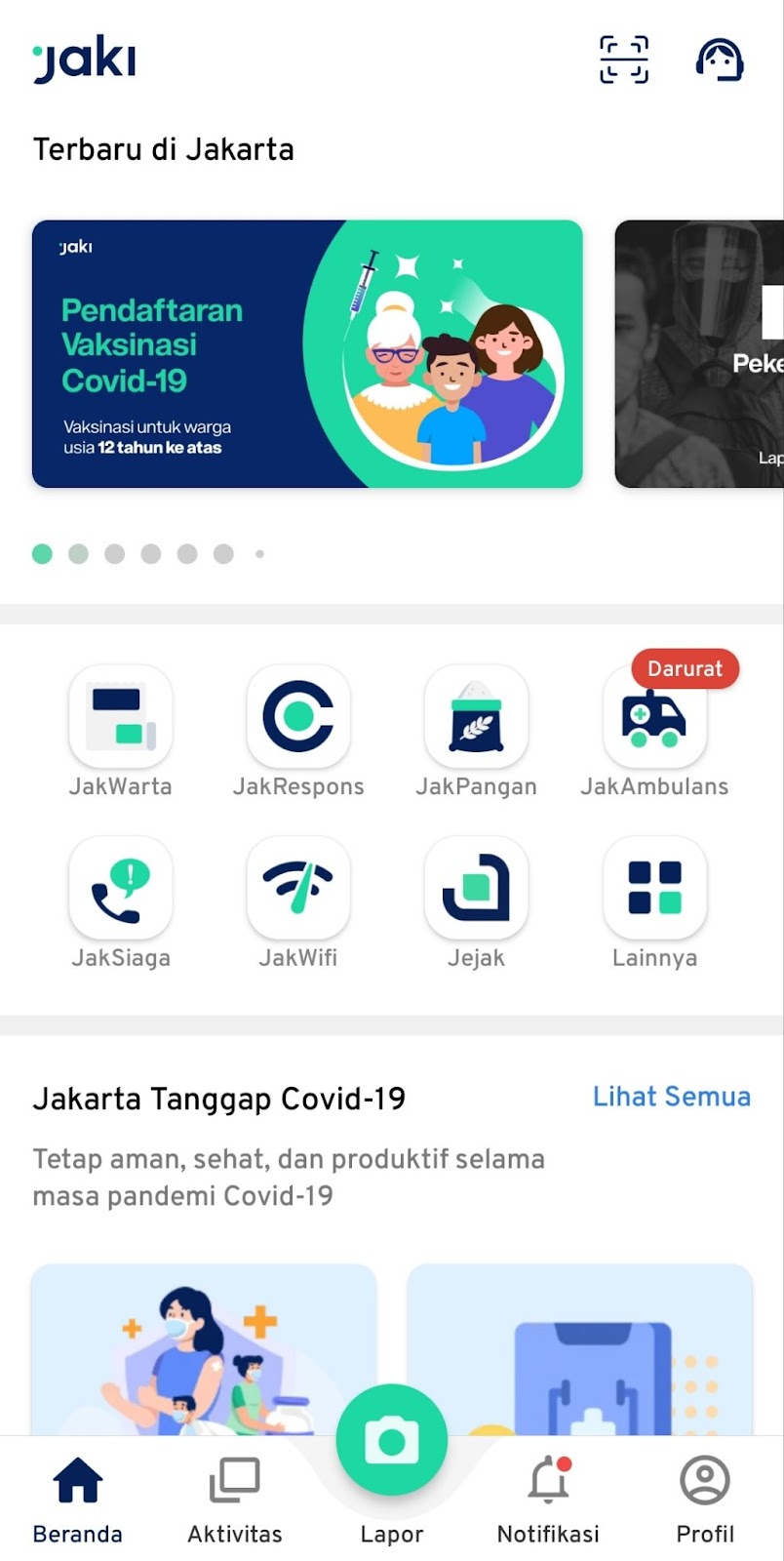Tap Lihat Semua for Jakarta Tanggap Covid-19
This screenshot has height=1561, width=784.
[x=671, y=1097]
